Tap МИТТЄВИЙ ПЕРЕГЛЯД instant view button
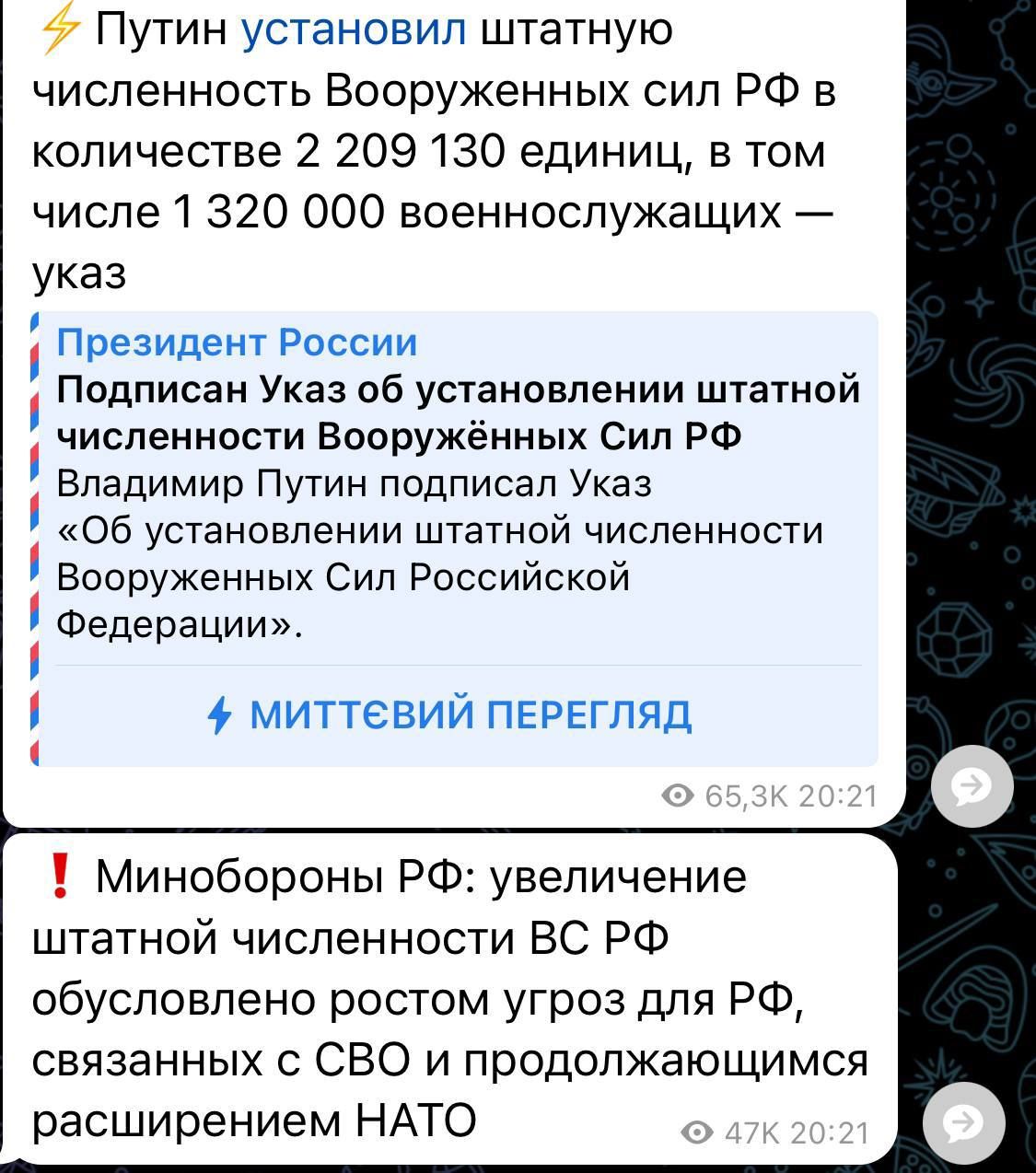 point(453,714)
